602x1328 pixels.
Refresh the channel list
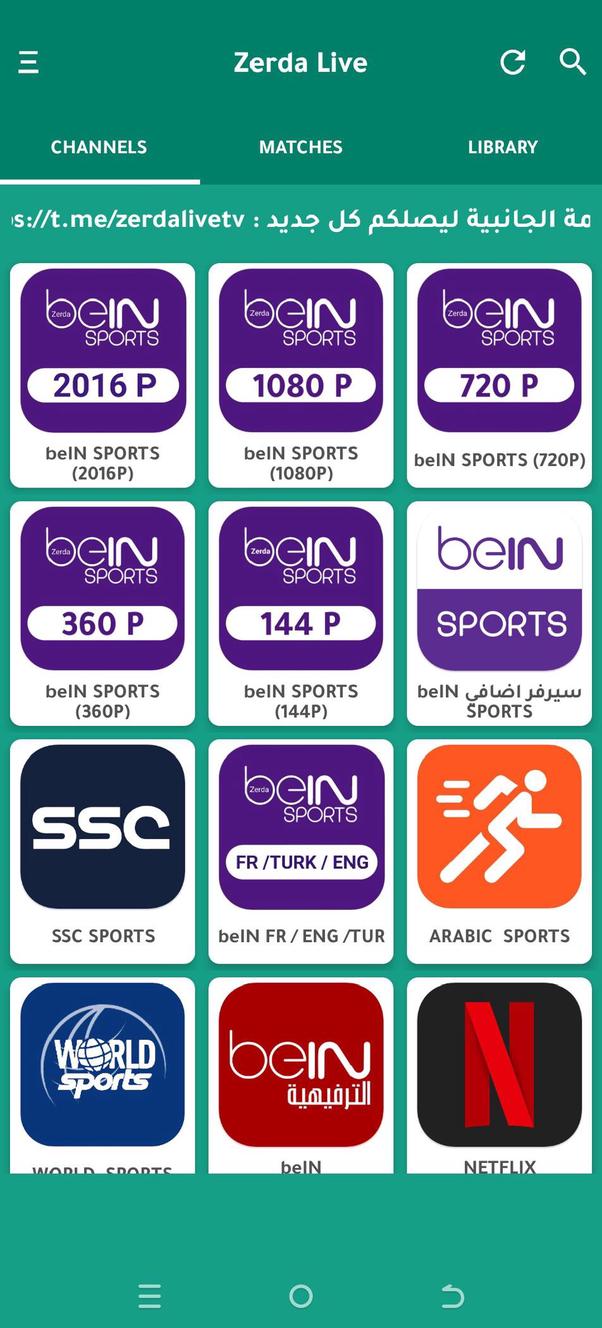[x=512, y=62]
